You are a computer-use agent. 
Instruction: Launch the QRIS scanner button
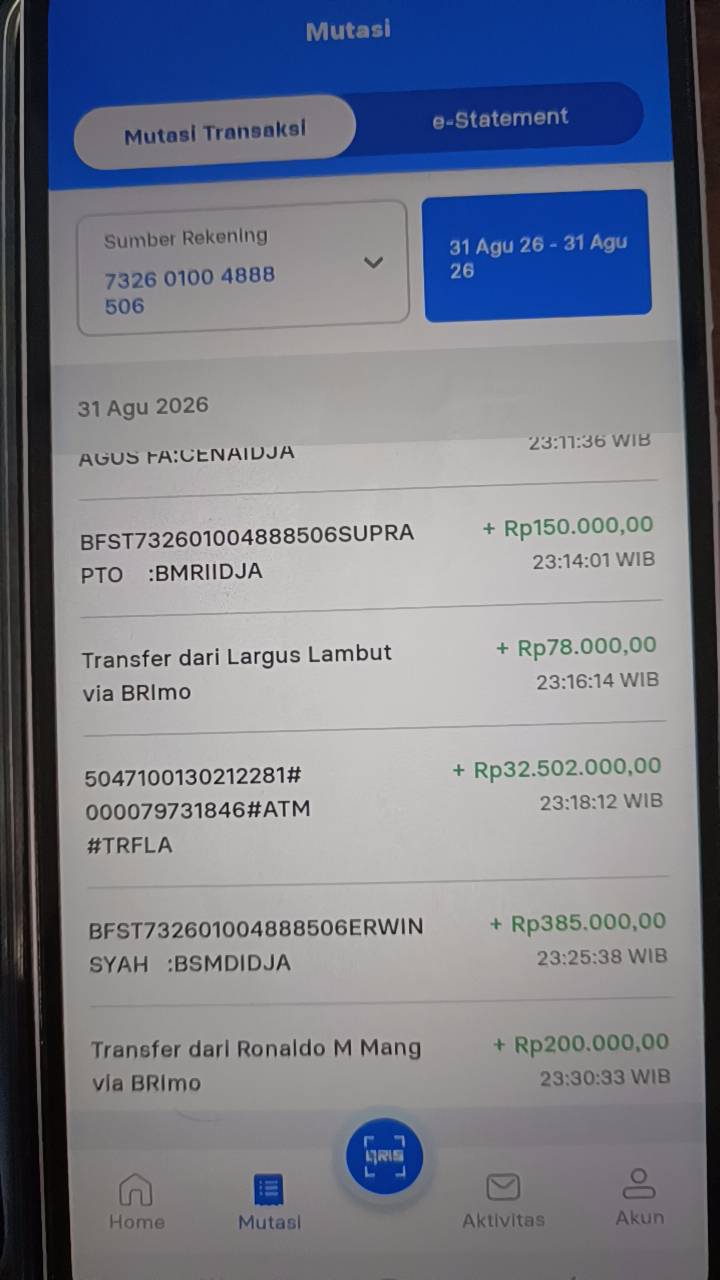384,1157
